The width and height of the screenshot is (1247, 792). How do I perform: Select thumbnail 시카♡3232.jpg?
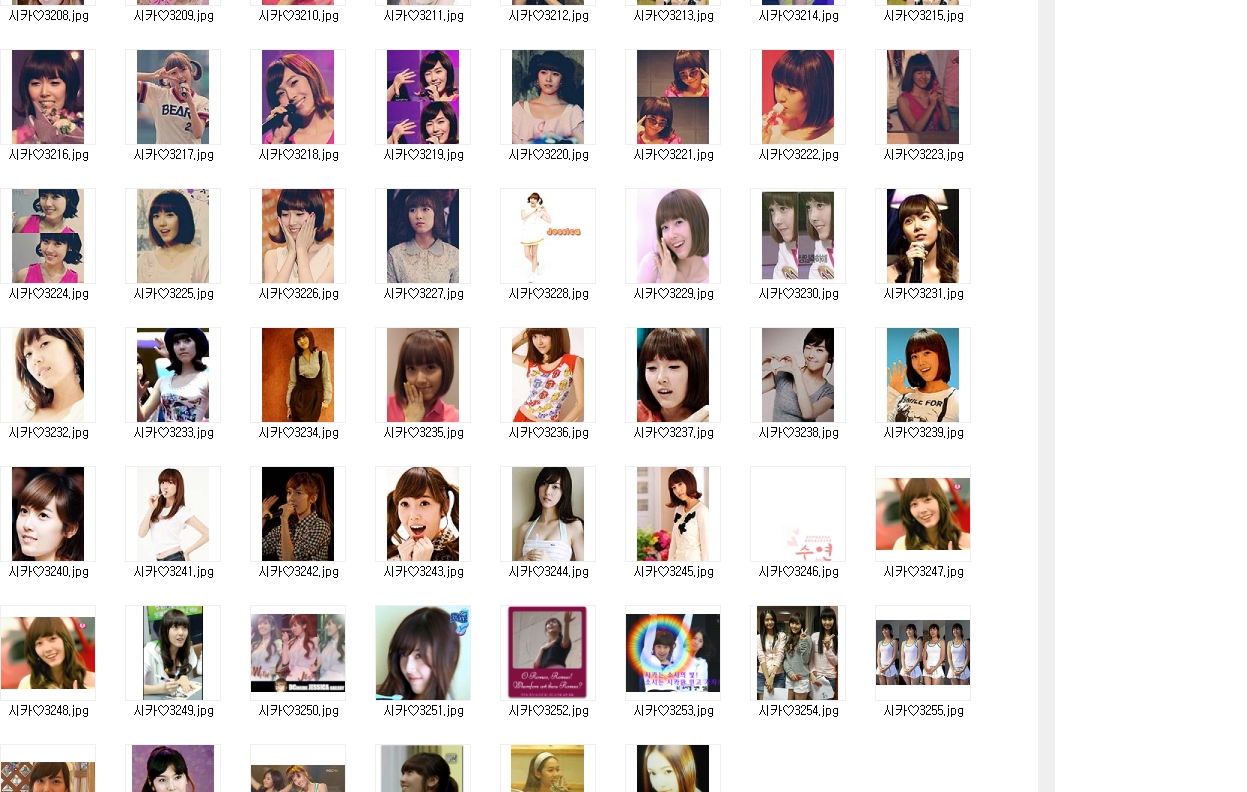tap(48, 375)
